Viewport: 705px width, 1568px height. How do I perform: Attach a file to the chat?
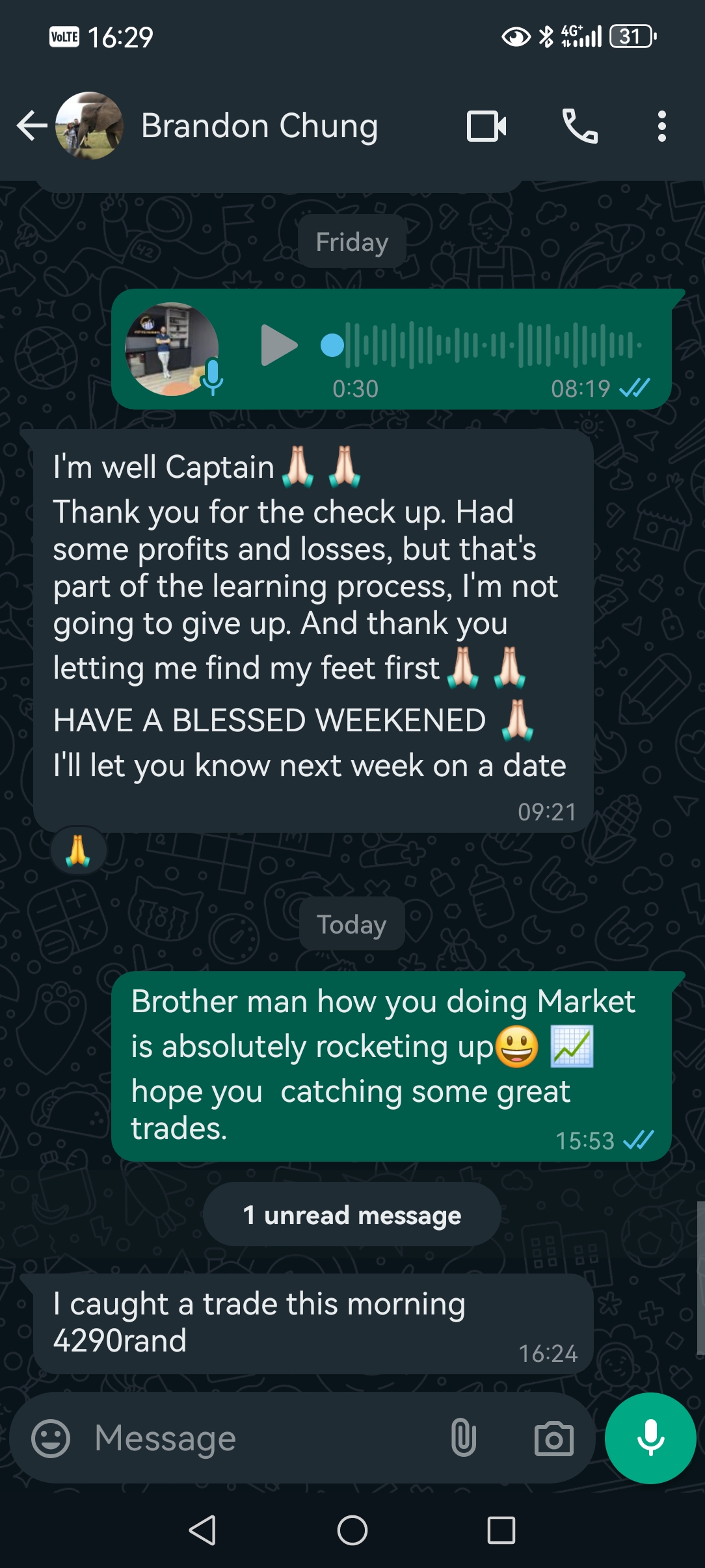[x=463, y=1438]
